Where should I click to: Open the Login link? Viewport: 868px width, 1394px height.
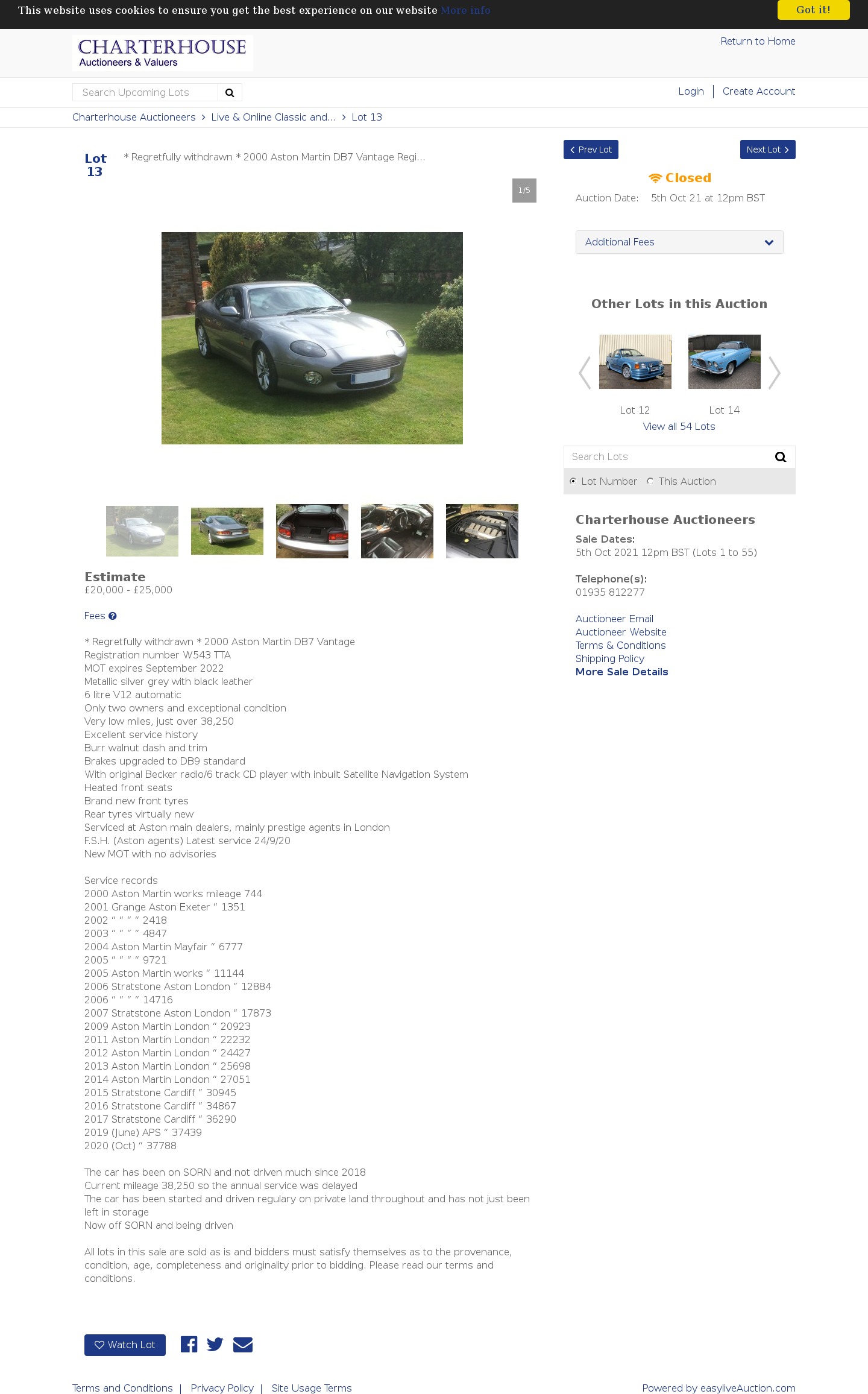(690, 91)
